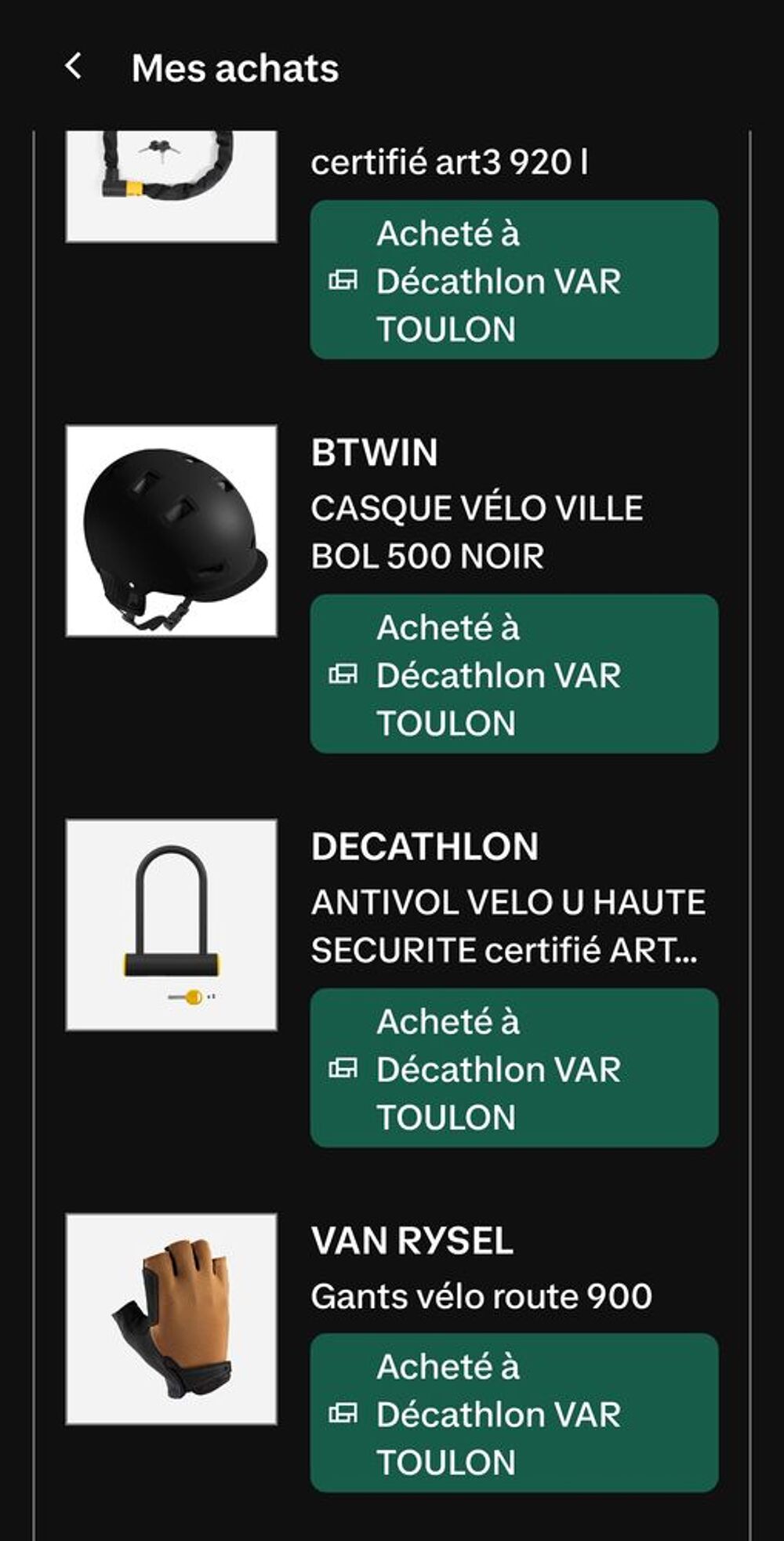Image resolution: width=784 pixels, height=1541 pixels.
Task: Tap Acheté à Décathlon VAR TOULON for the helmet
Action: click(514, 673)
